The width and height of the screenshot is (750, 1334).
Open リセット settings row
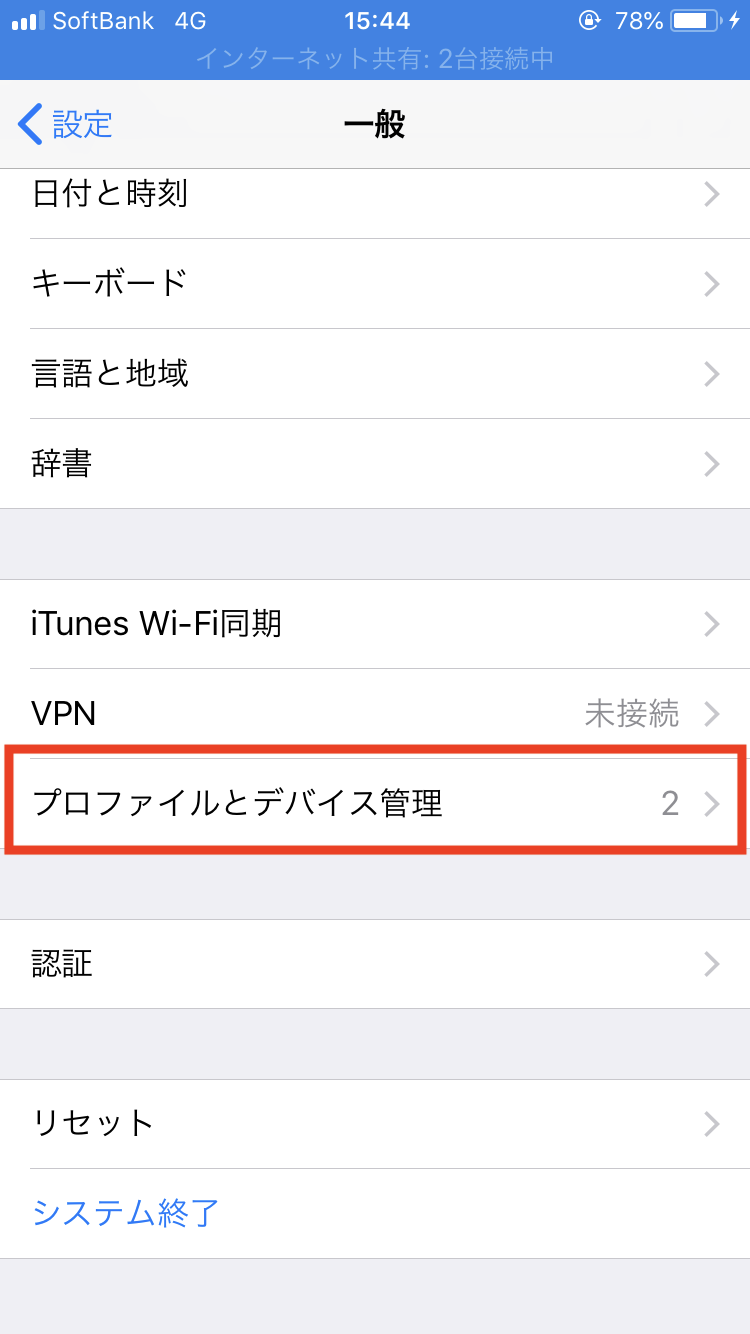(x=375, y=1122)
